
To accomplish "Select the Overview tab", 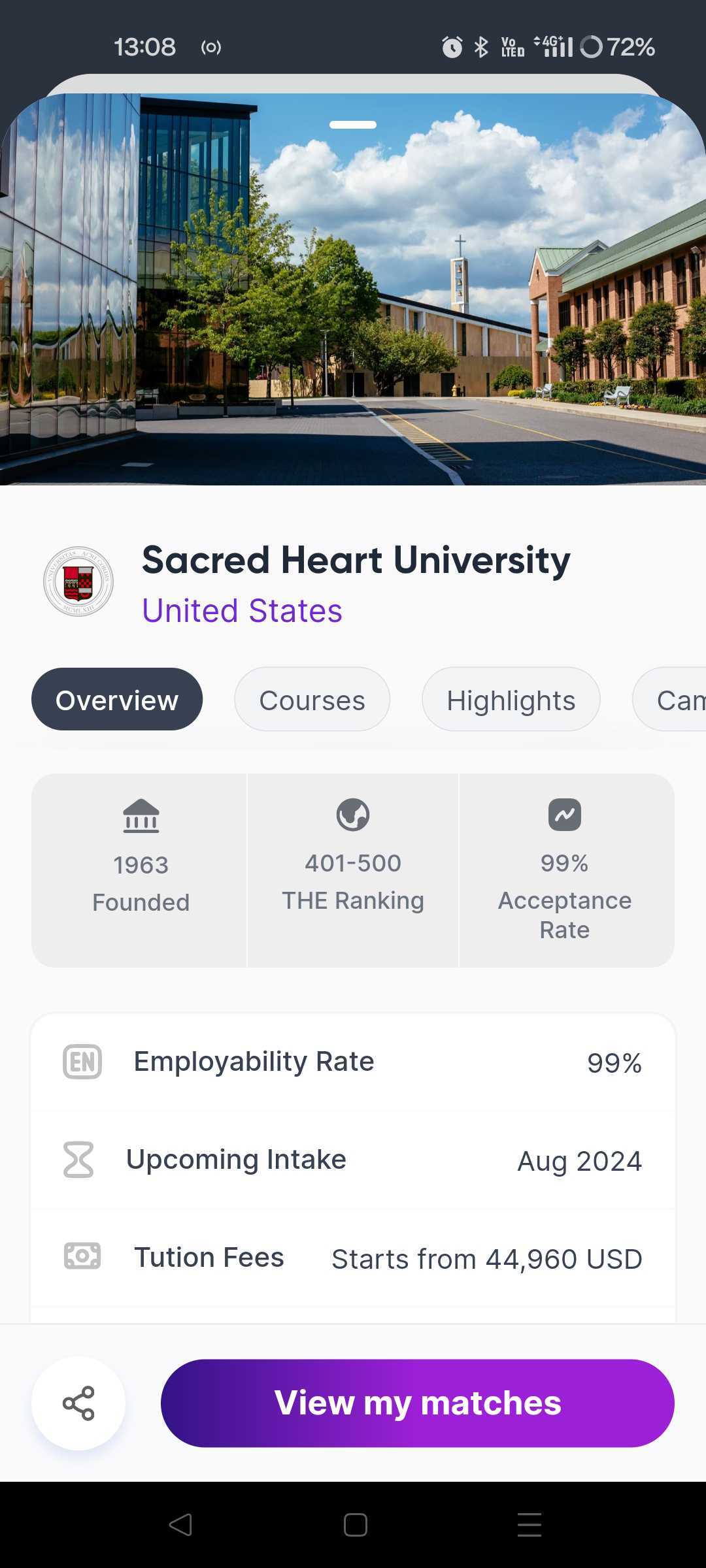I will (117, 700).
